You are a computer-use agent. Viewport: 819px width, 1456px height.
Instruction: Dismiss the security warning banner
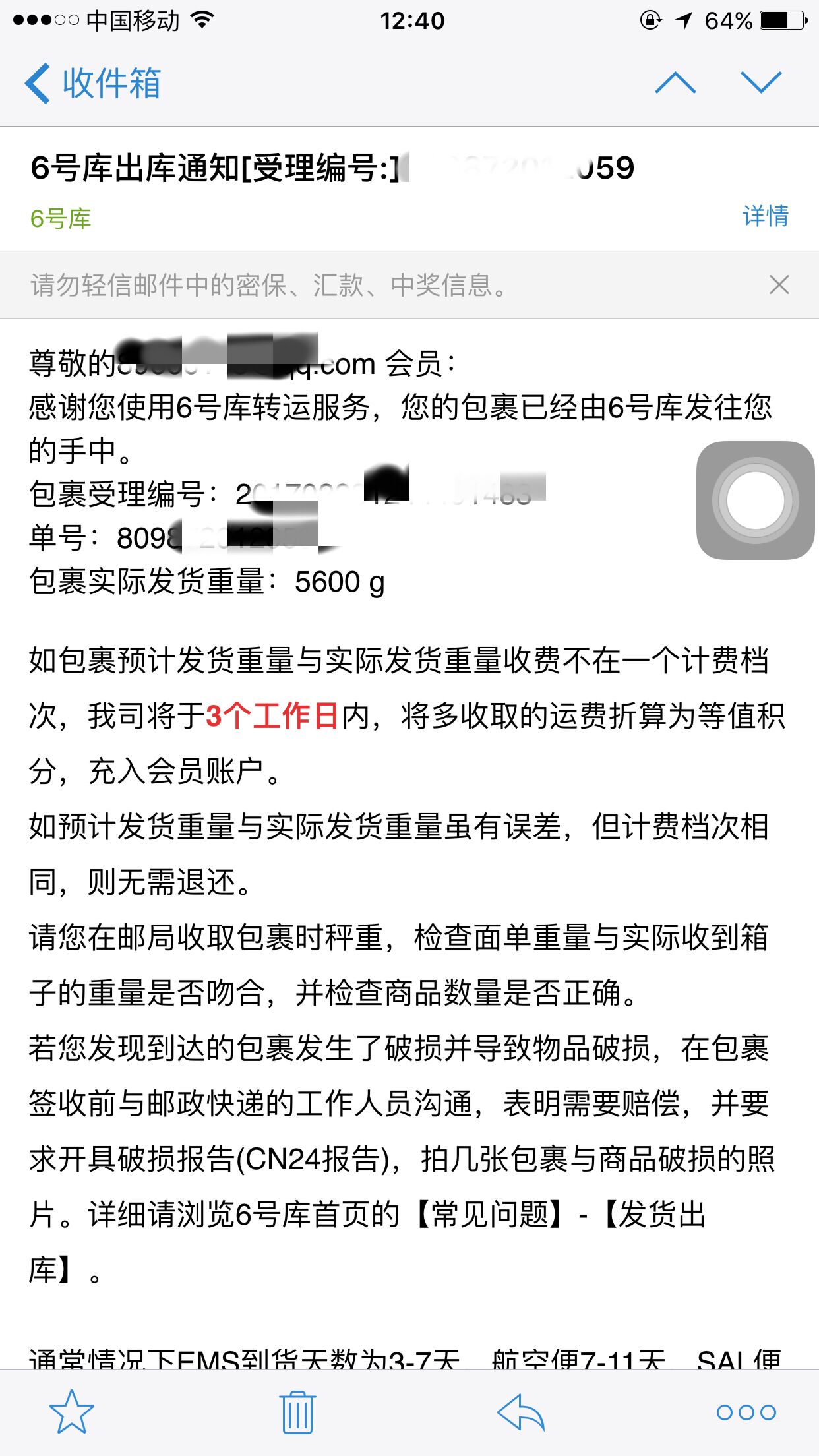tap(779, 285)
